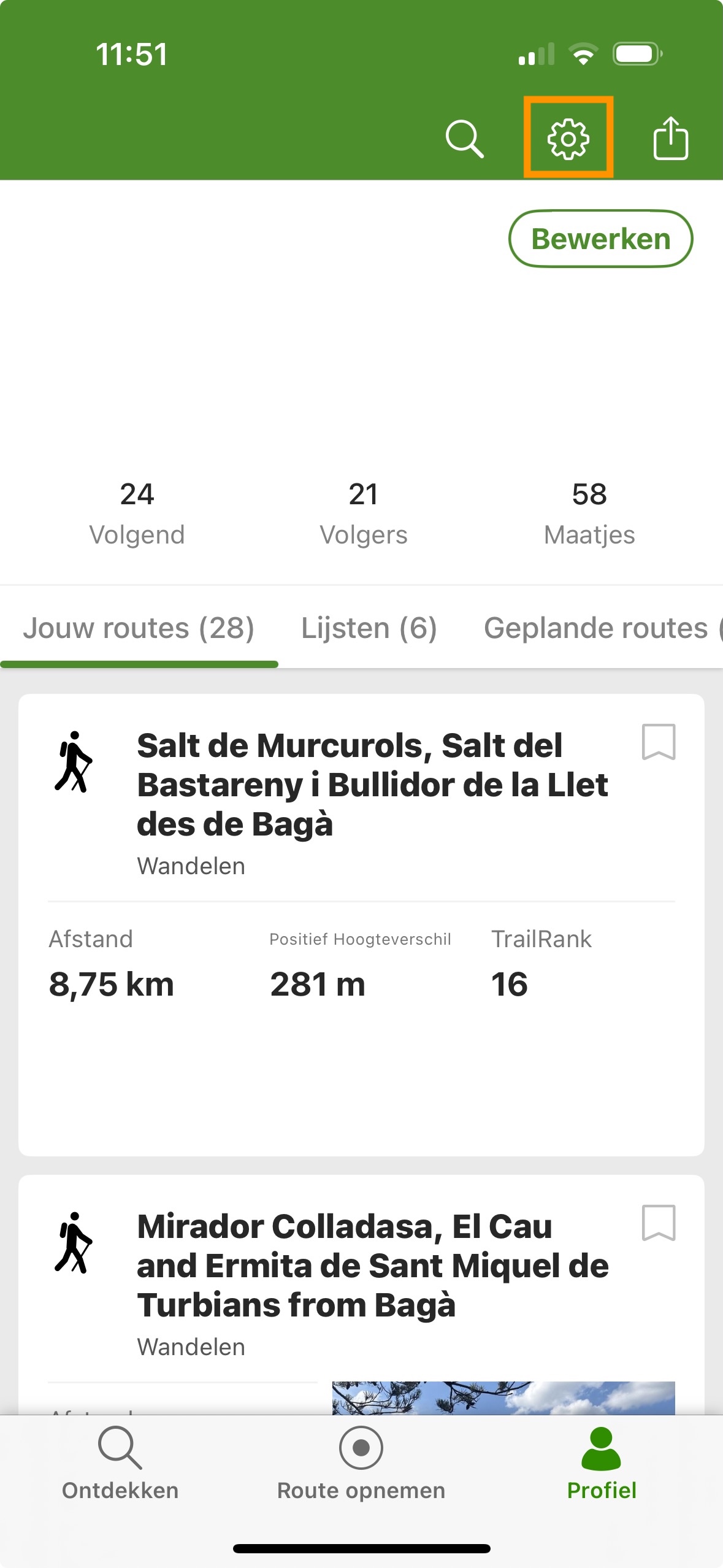Bookmark the Salt de Murcurols route
The height and width of the screenshot is (1568, 723).
[659, 742]
